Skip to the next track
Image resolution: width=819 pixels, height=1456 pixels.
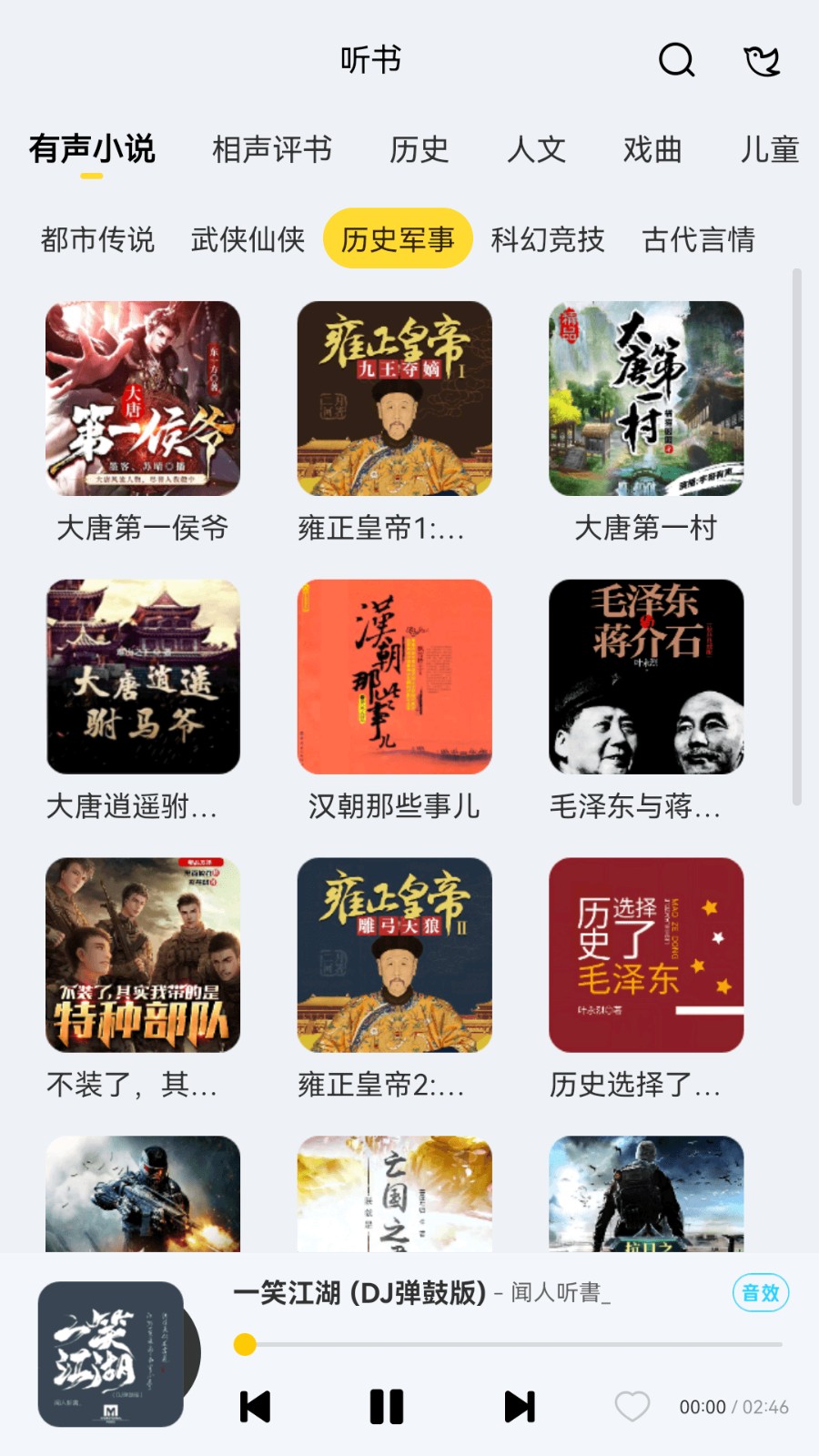point(518,1406)
